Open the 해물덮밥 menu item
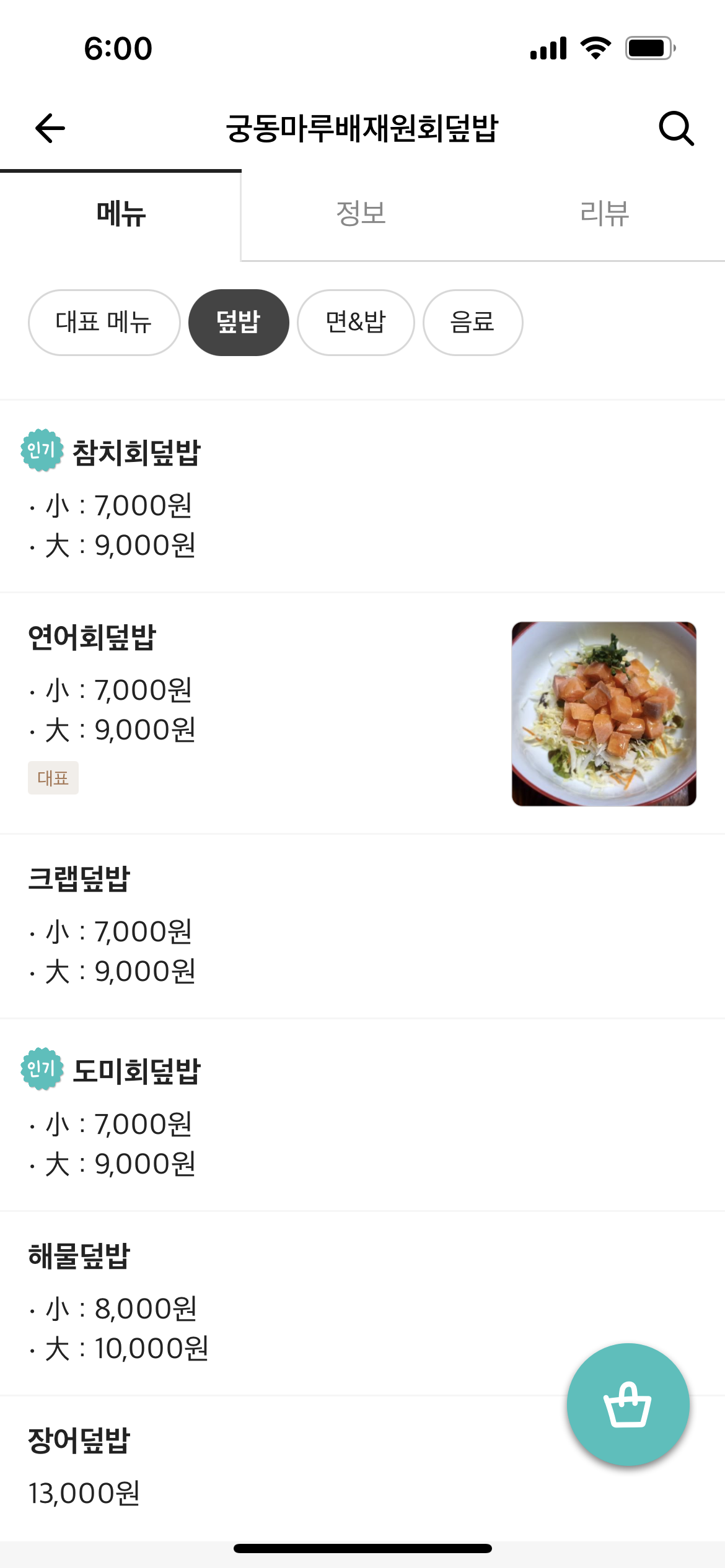 (x=362, y=1303)
